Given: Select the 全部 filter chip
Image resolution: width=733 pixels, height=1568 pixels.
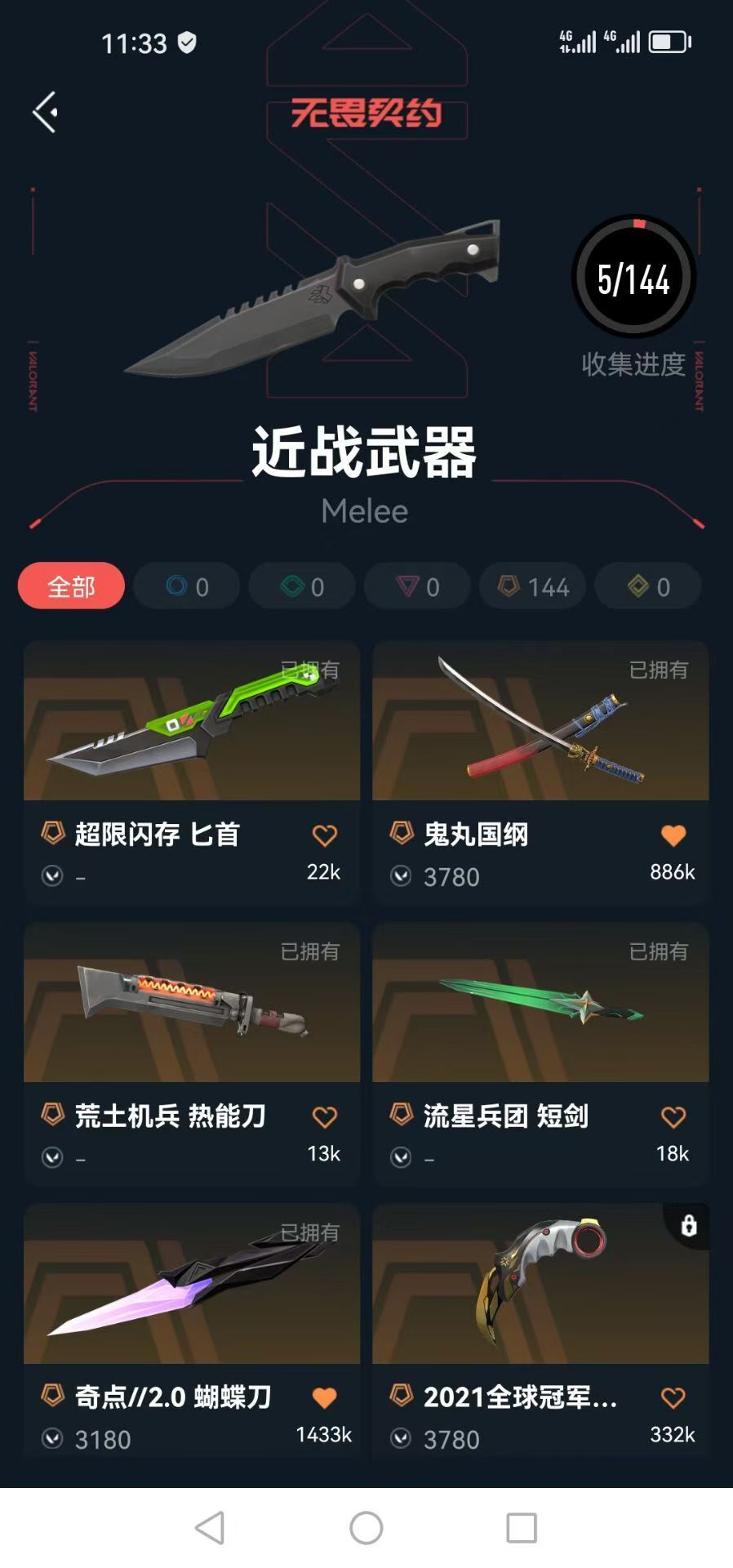Looking at the screenshot, I should 71,586.
